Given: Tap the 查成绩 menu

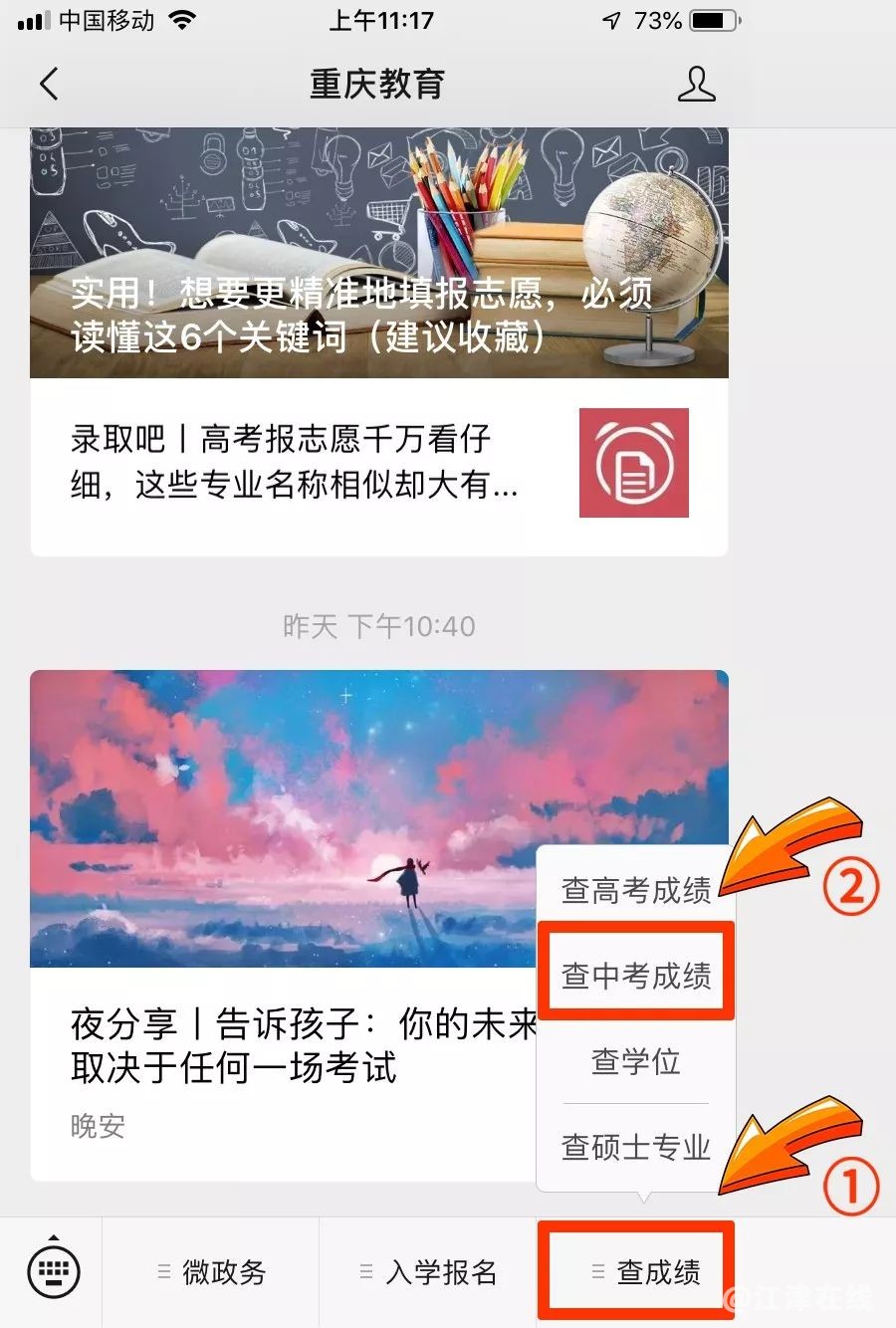Looking at the screenshot, I should click(x=645, y=1272).
